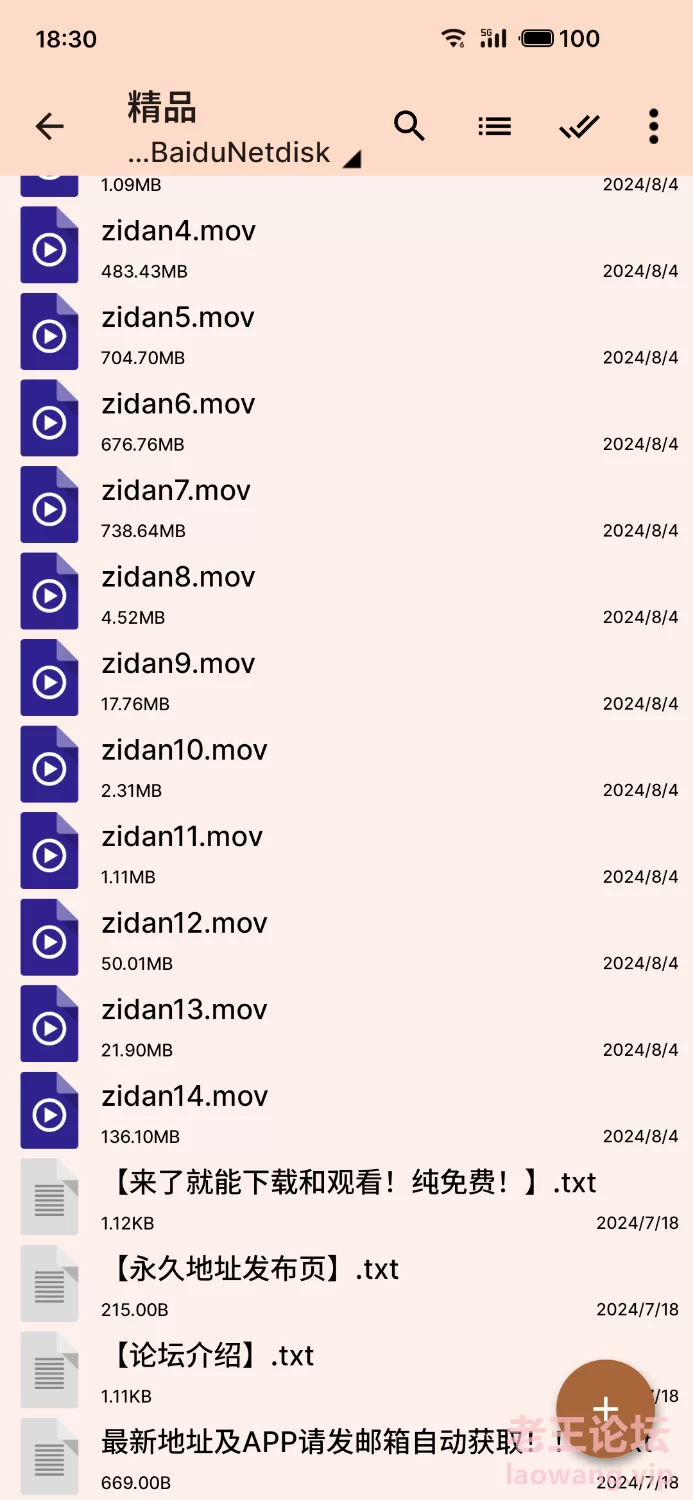Tap the plus floating action button
This screenshot has height=1500, width=693.
pyautogui.click(x=605, y=1410)
